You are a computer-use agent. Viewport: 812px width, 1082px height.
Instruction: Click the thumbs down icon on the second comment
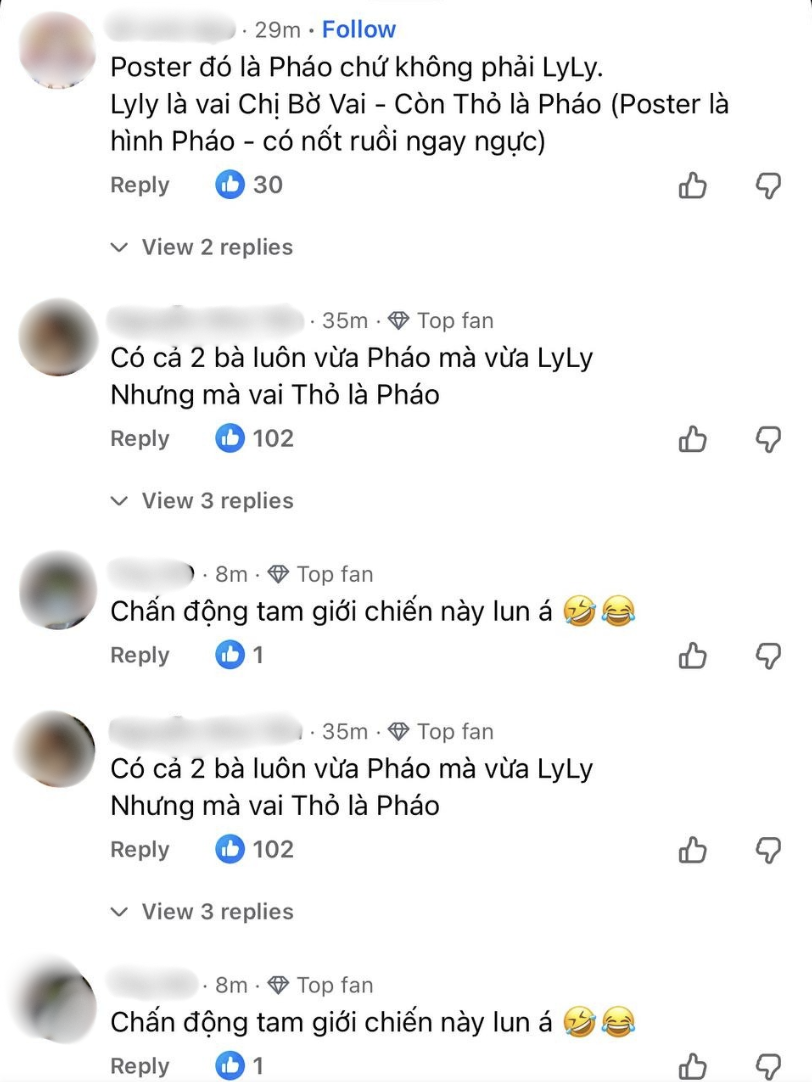(769, 437)
